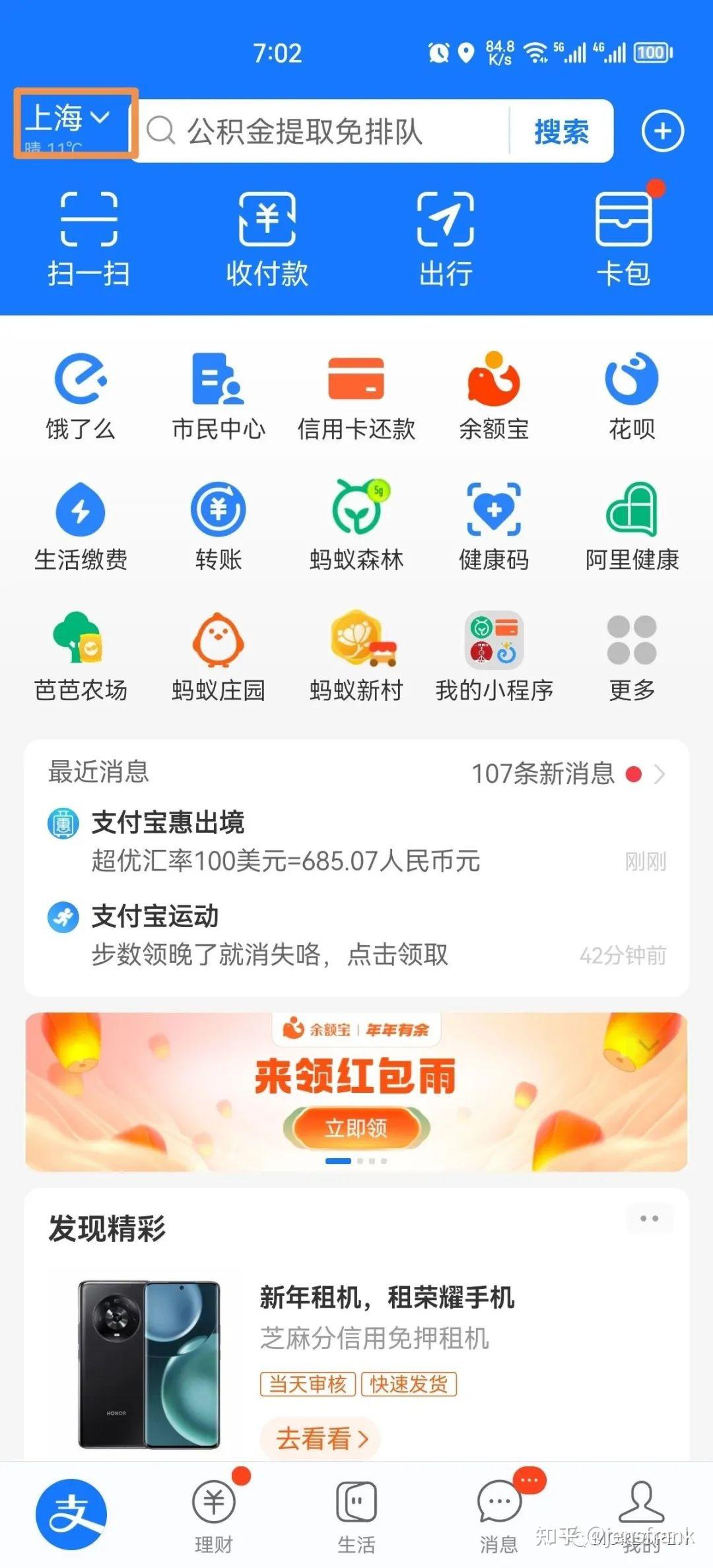The width and height of the screenshot is (713, 1568).
Task: Open 出行 travel services
Action: (x=446, y=238)
